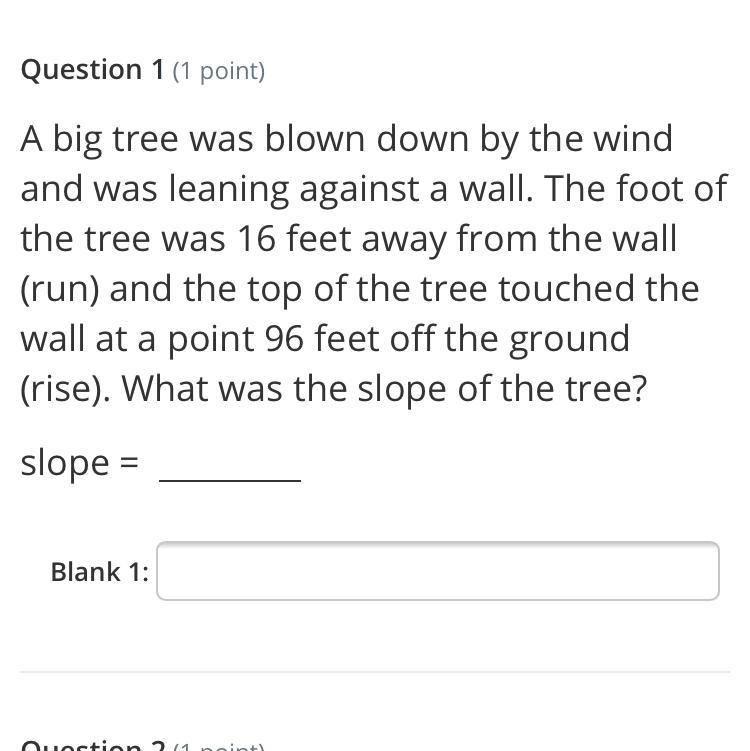Viewport: 750px width, 751px height.
Task: Tap the Blank 1 answer field
Action: pos(437,571)
